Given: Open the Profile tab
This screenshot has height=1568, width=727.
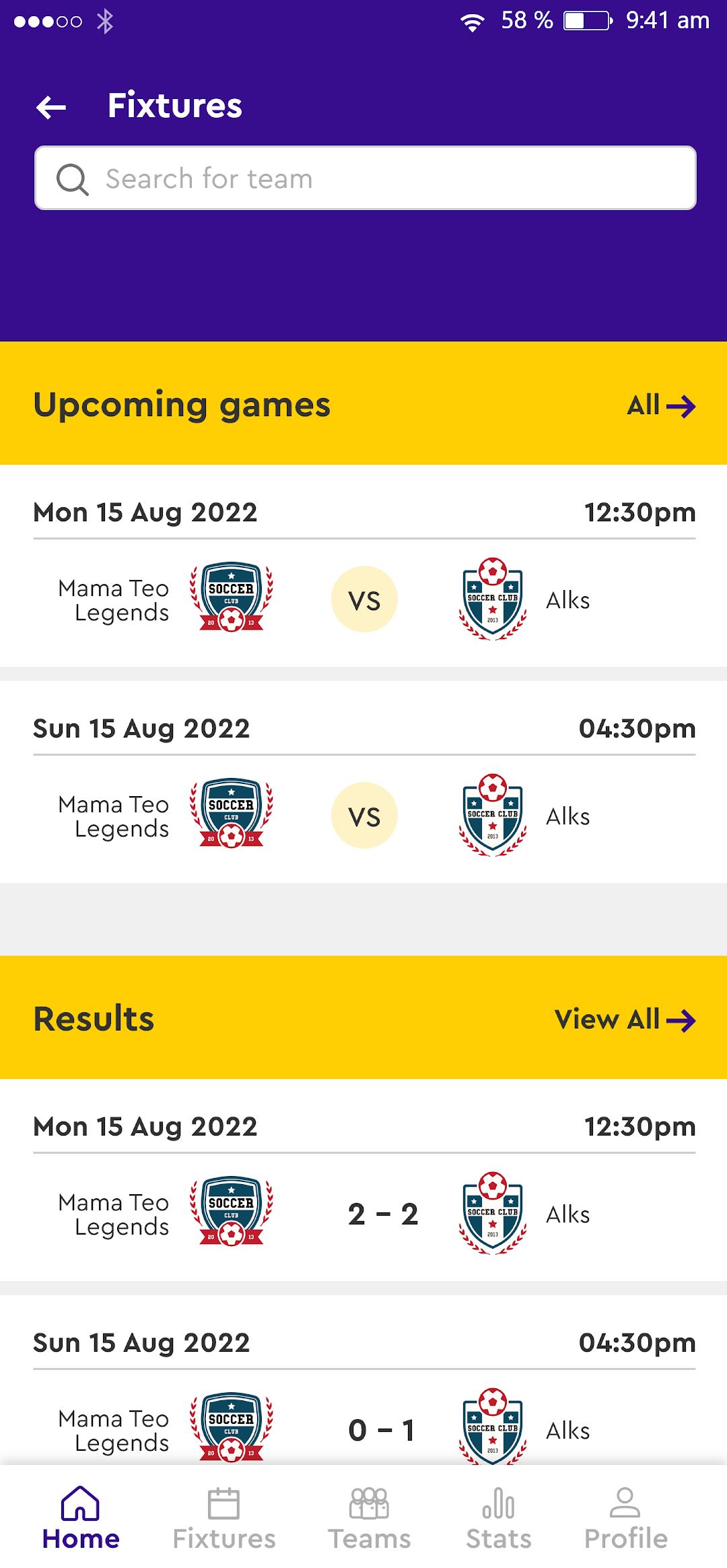Looking at the screenshot, I should pyautogui.click(x=625, y=1519).
